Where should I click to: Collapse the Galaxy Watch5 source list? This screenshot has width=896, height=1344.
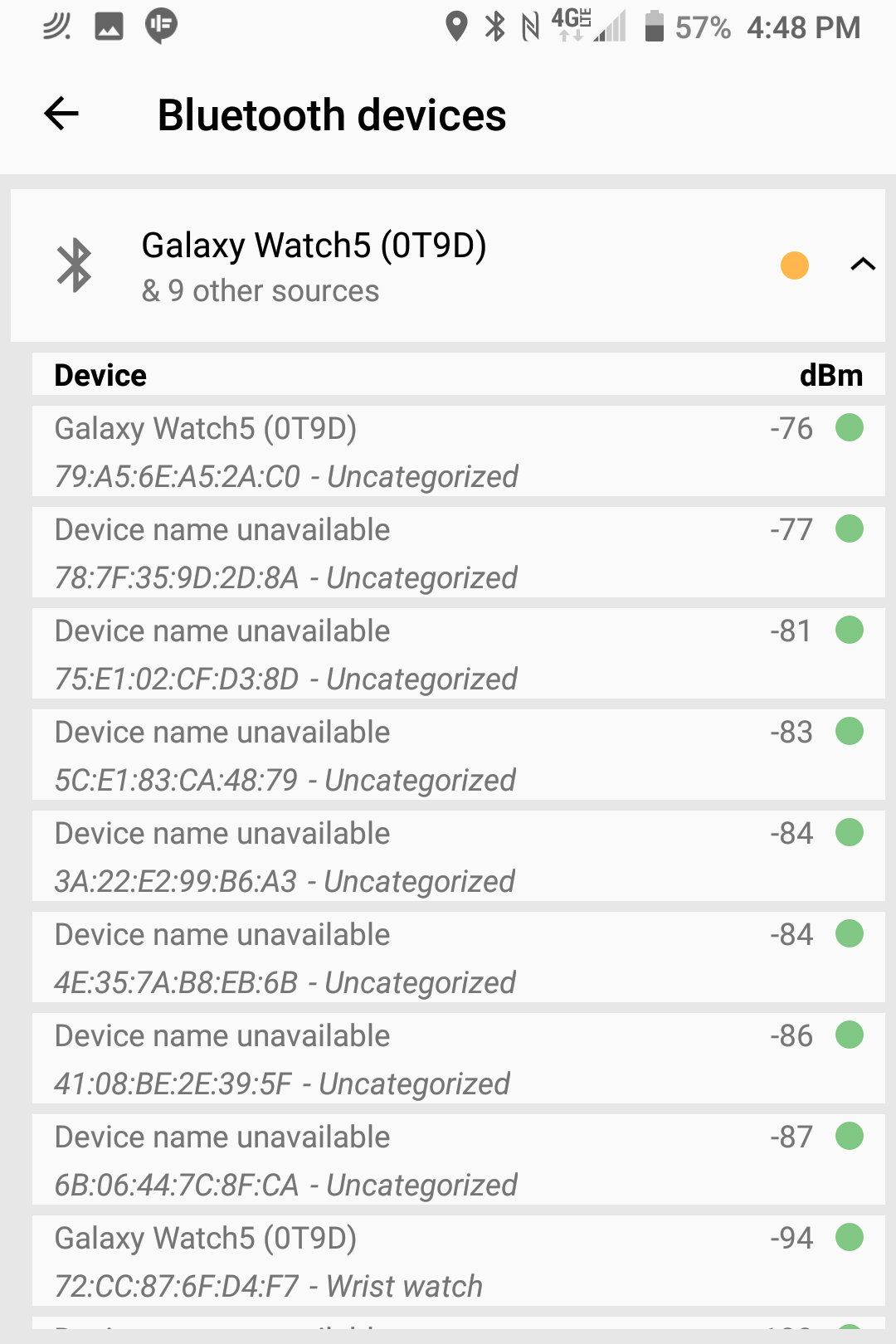[863, 264]
